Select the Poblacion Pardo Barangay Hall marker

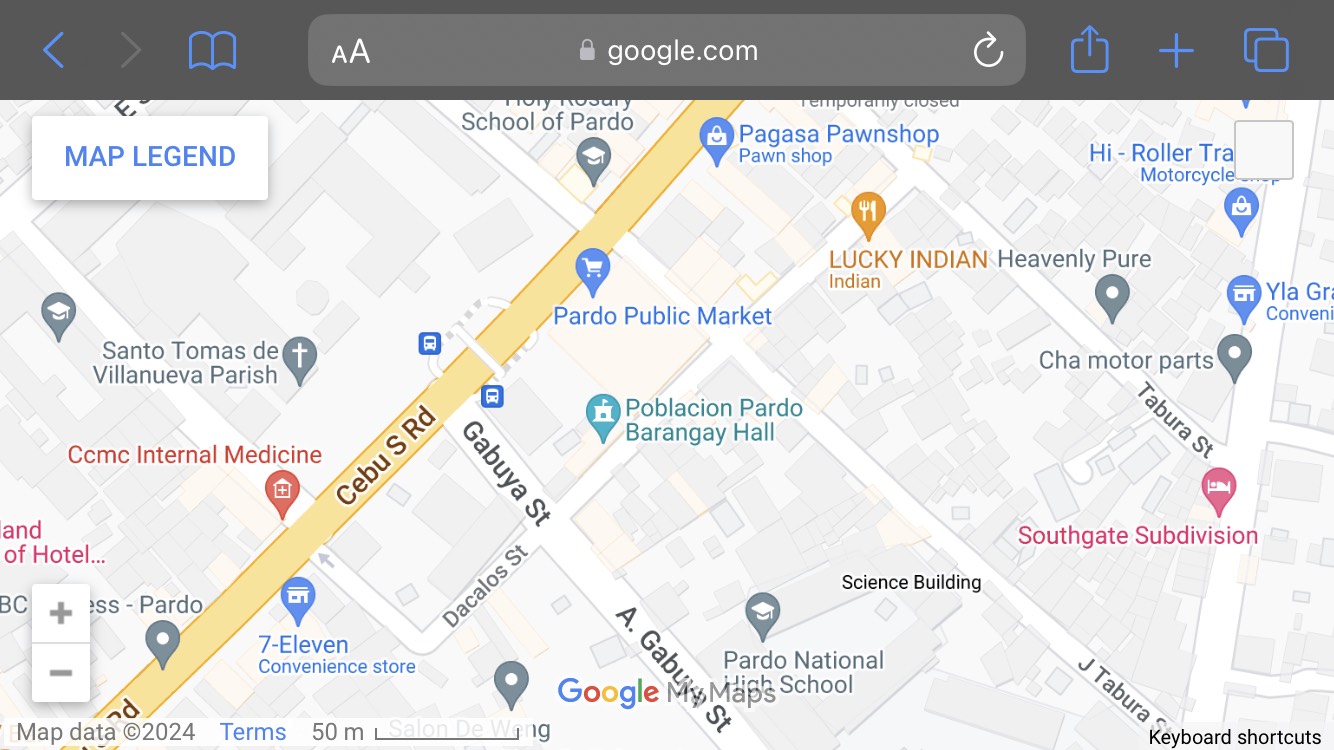click(603, 417)
